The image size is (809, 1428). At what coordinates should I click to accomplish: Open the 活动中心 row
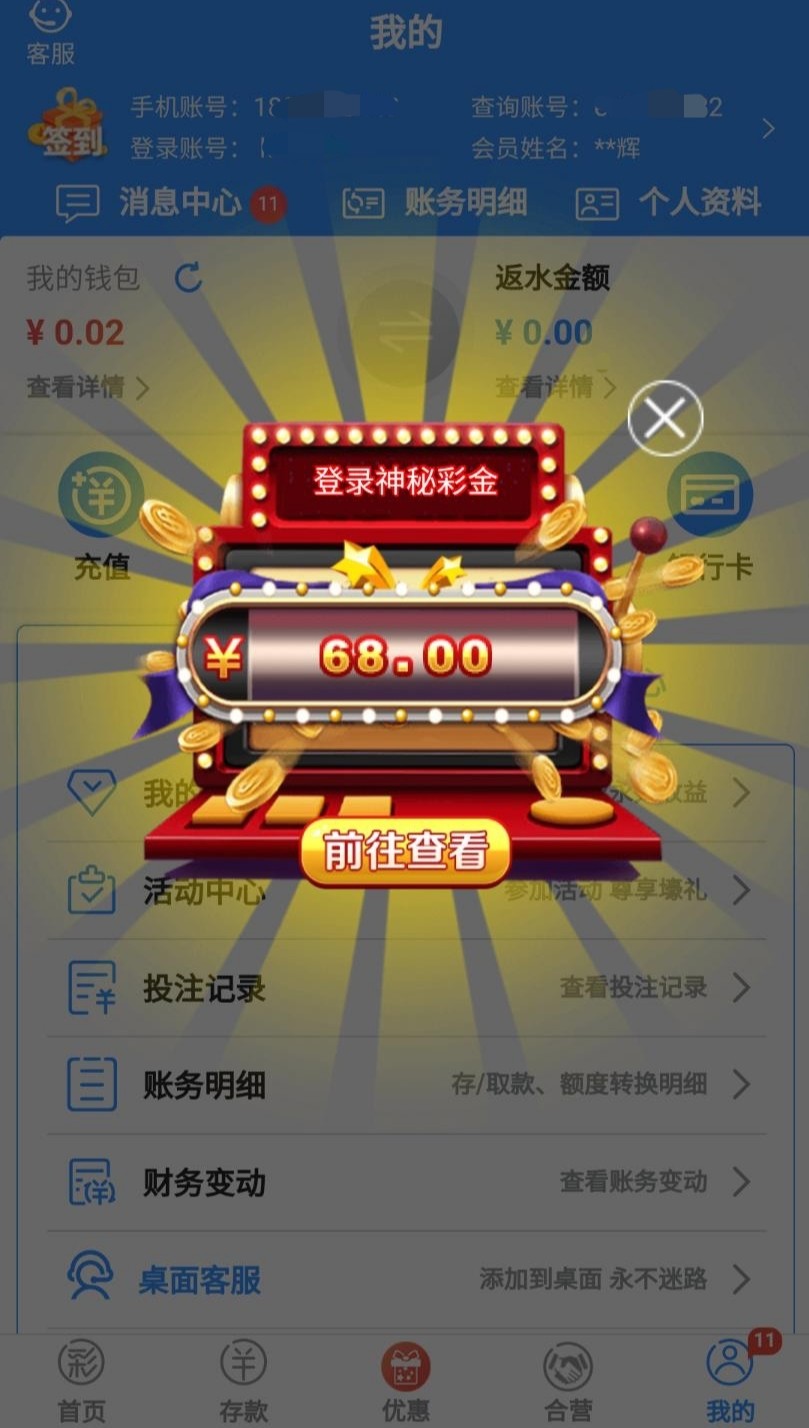click(405, 890)
